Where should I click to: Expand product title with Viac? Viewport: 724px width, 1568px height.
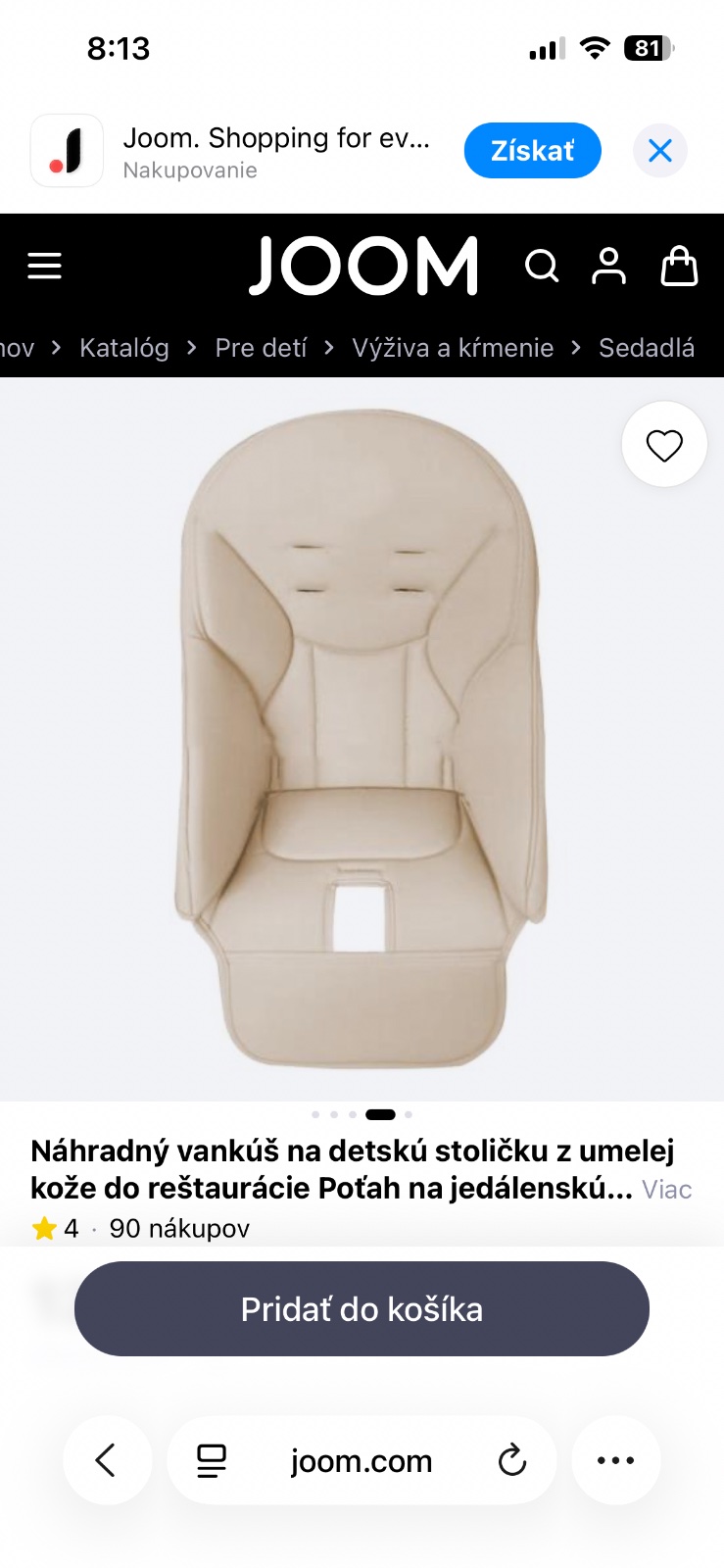tap(666, 1190)
